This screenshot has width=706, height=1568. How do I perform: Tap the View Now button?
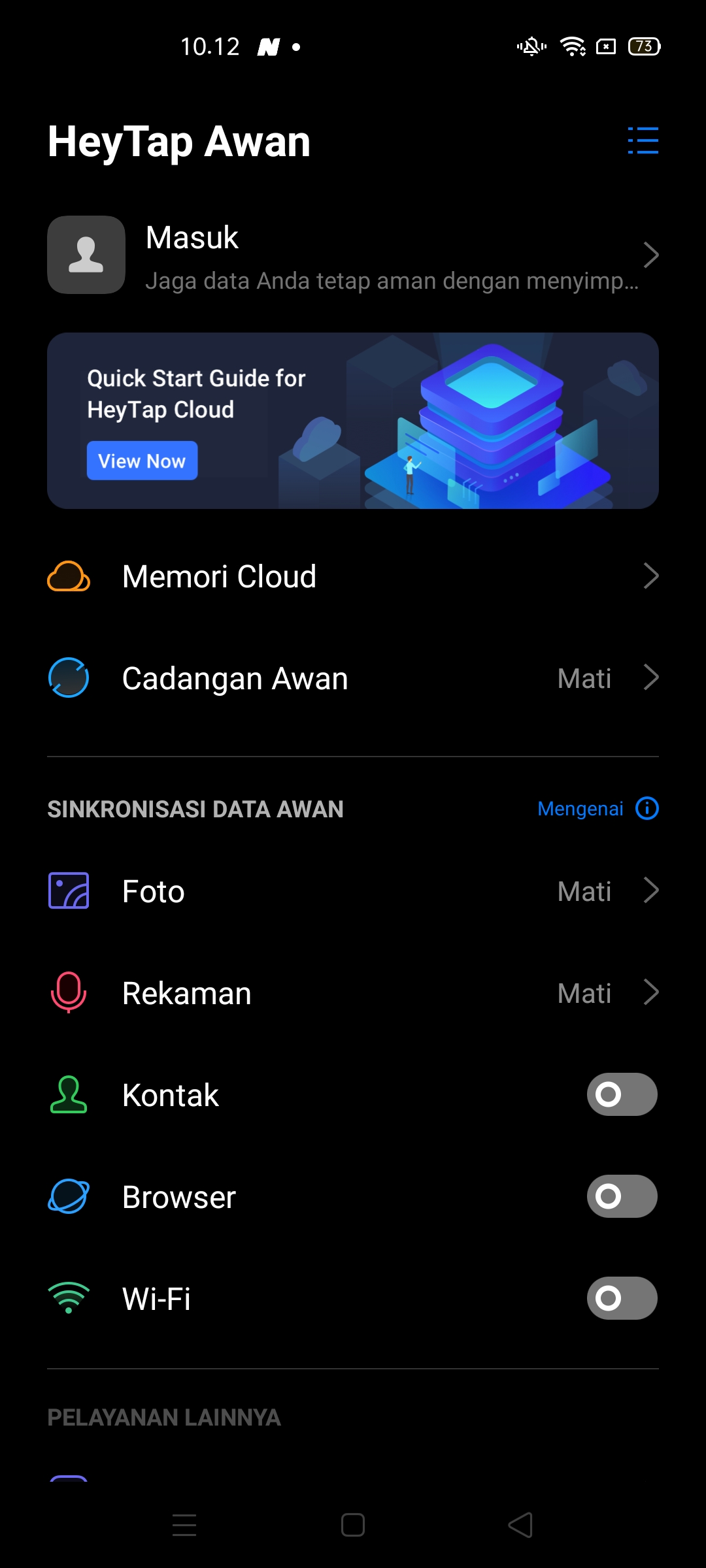tap(142, 461)
